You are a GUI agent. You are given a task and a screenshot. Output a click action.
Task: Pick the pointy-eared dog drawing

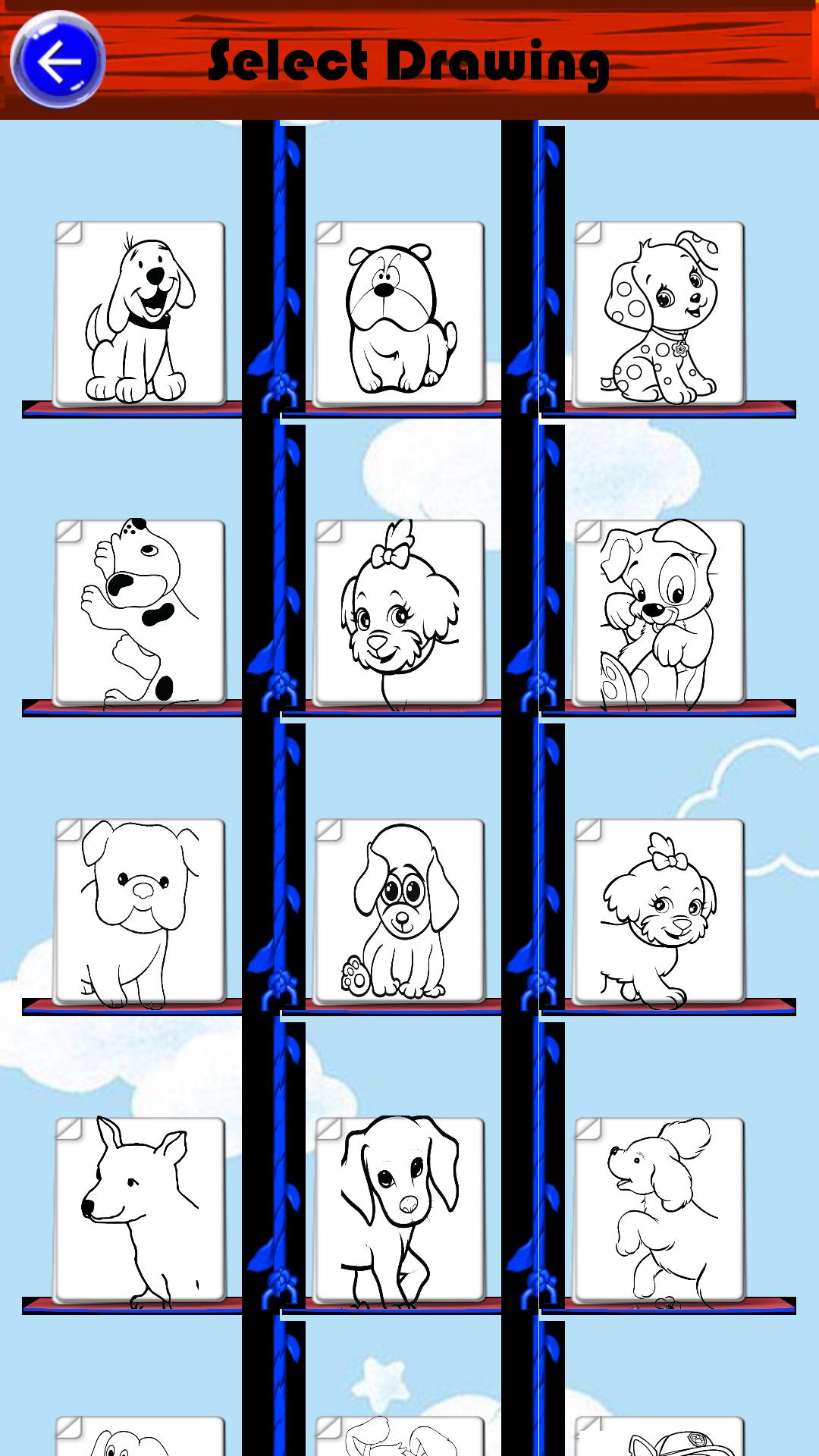140,1210
